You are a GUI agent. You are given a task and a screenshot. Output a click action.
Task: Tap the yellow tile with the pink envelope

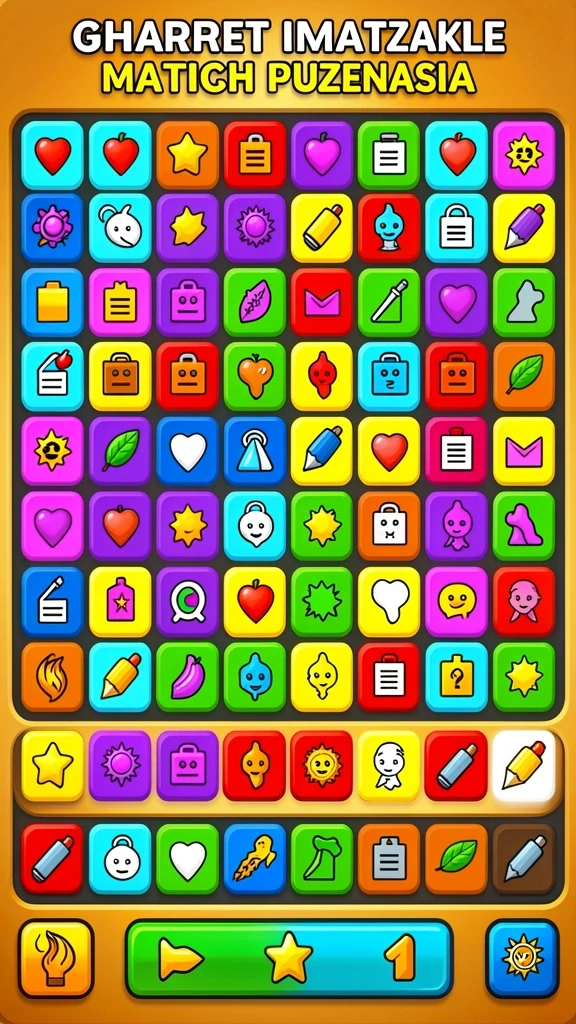524,451
